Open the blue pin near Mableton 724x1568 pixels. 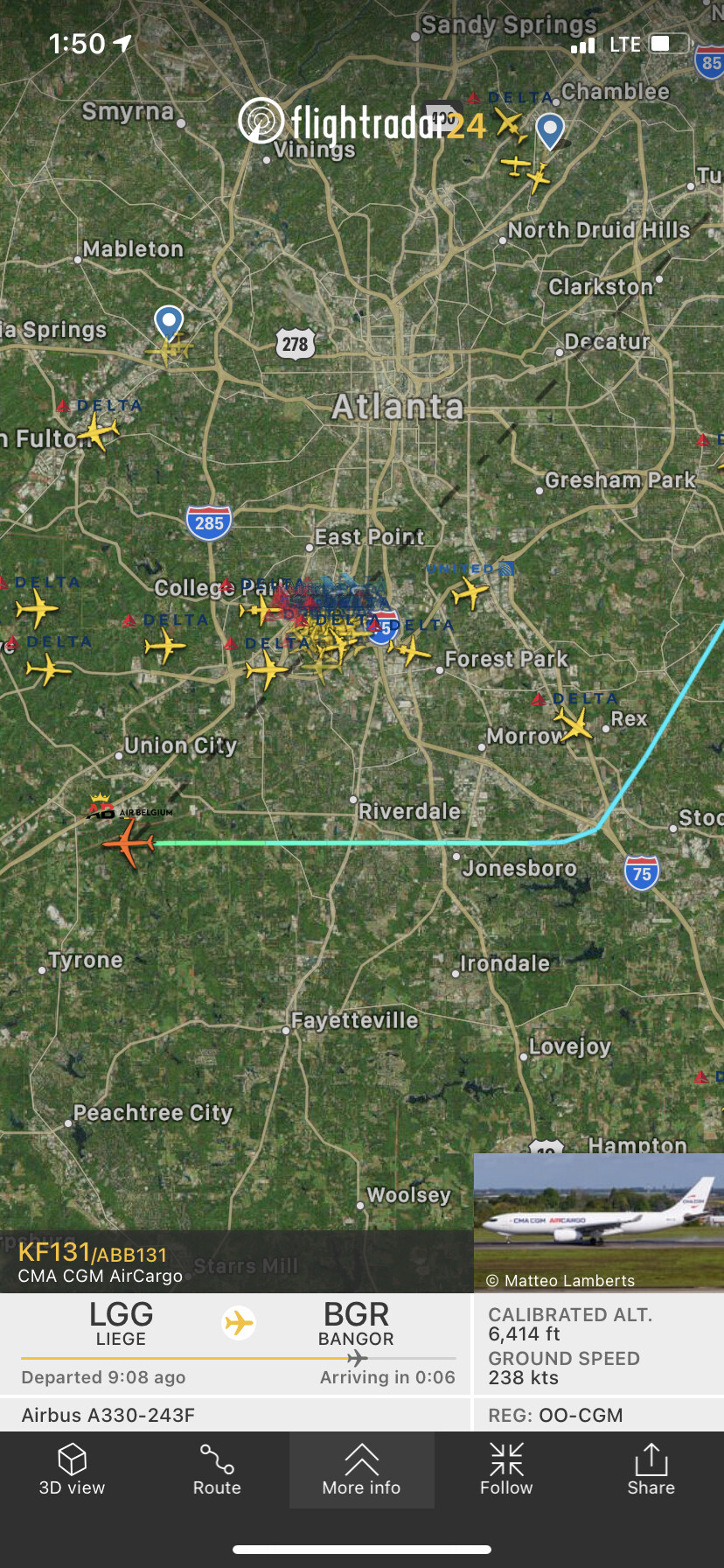click(x=169, y=322)
